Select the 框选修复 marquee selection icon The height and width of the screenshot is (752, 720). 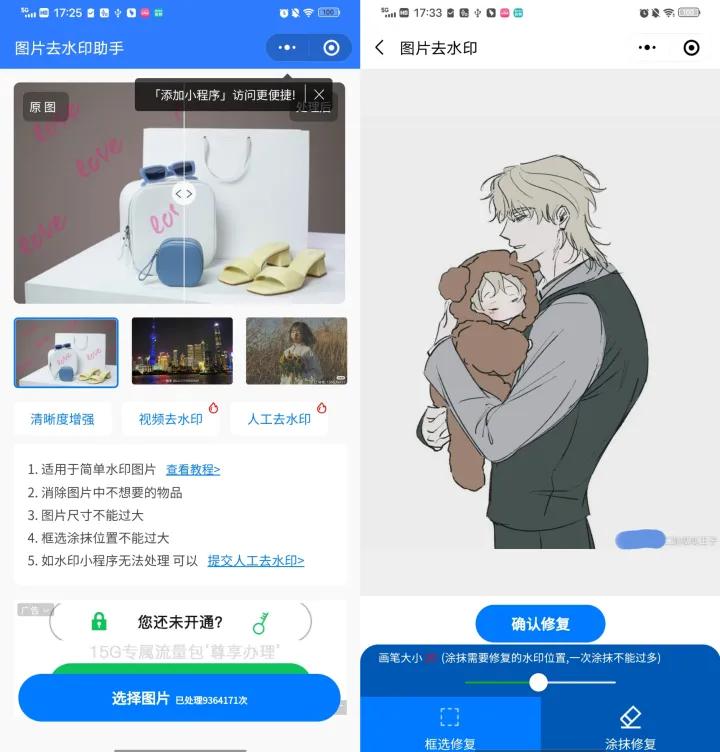pyautogui.click(x=449, y=716)
